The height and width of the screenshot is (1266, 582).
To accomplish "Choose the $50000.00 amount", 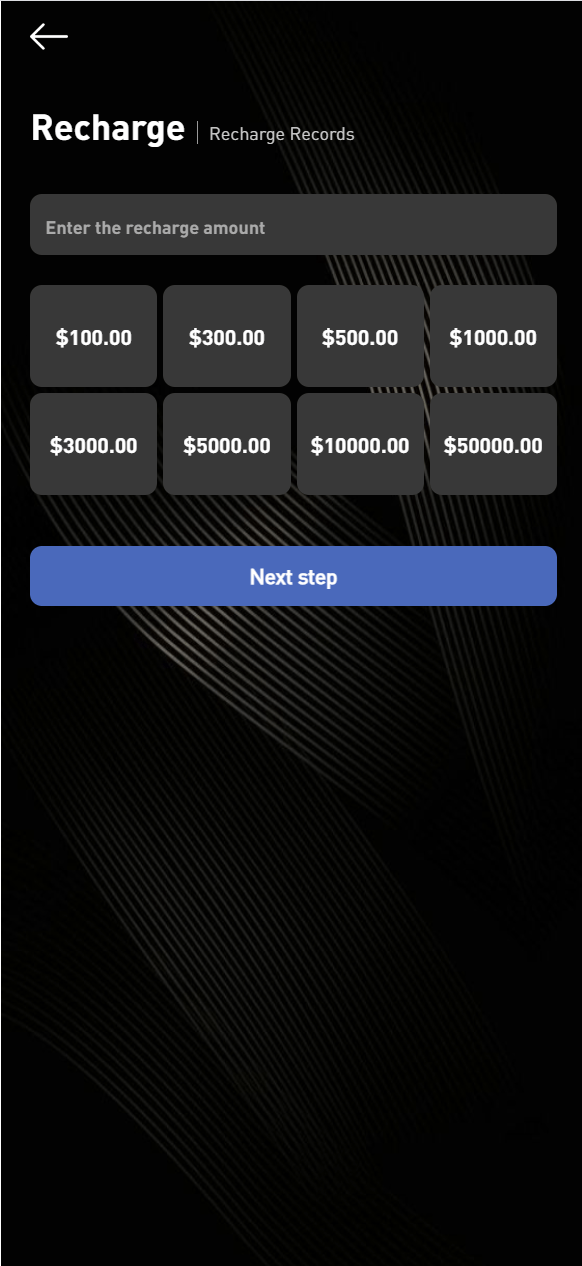I will coord(493,444).
